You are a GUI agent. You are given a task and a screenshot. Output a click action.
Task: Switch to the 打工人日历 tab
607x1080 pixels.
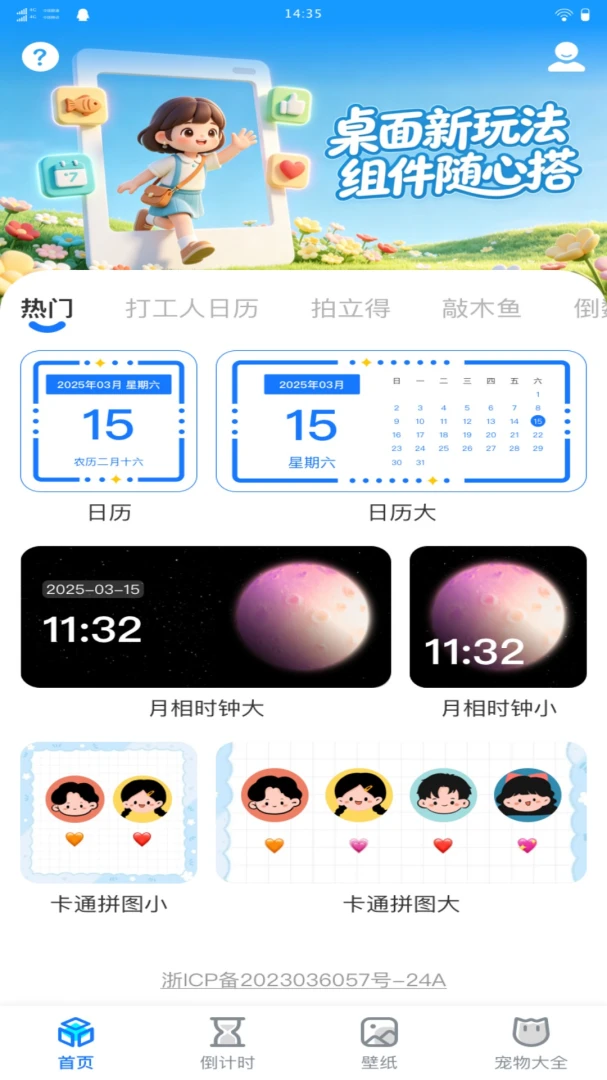pos(192,309)
